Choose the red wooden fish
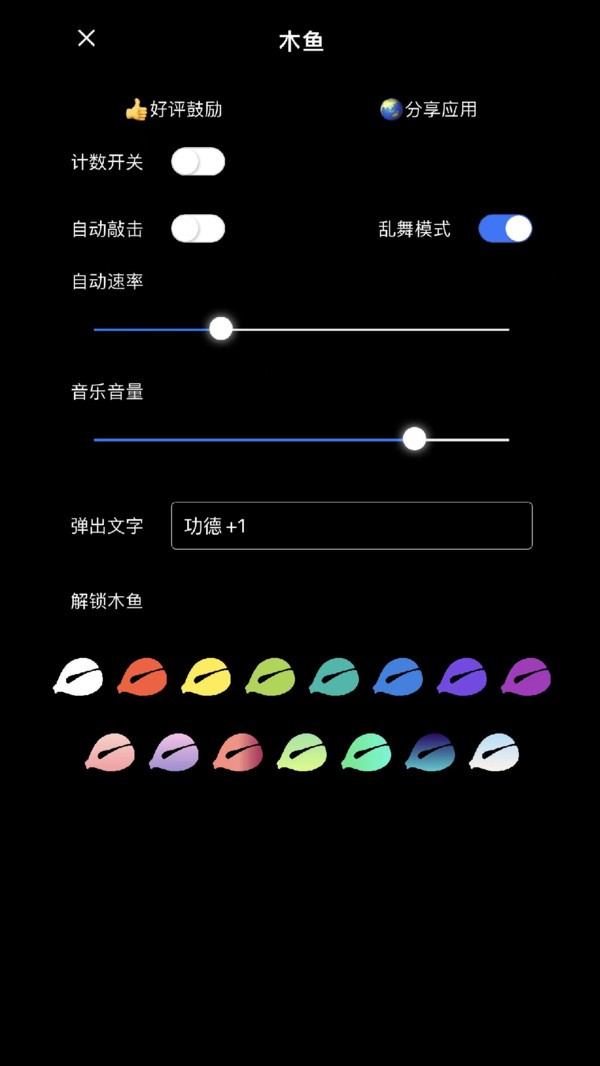 click(142, 677)
